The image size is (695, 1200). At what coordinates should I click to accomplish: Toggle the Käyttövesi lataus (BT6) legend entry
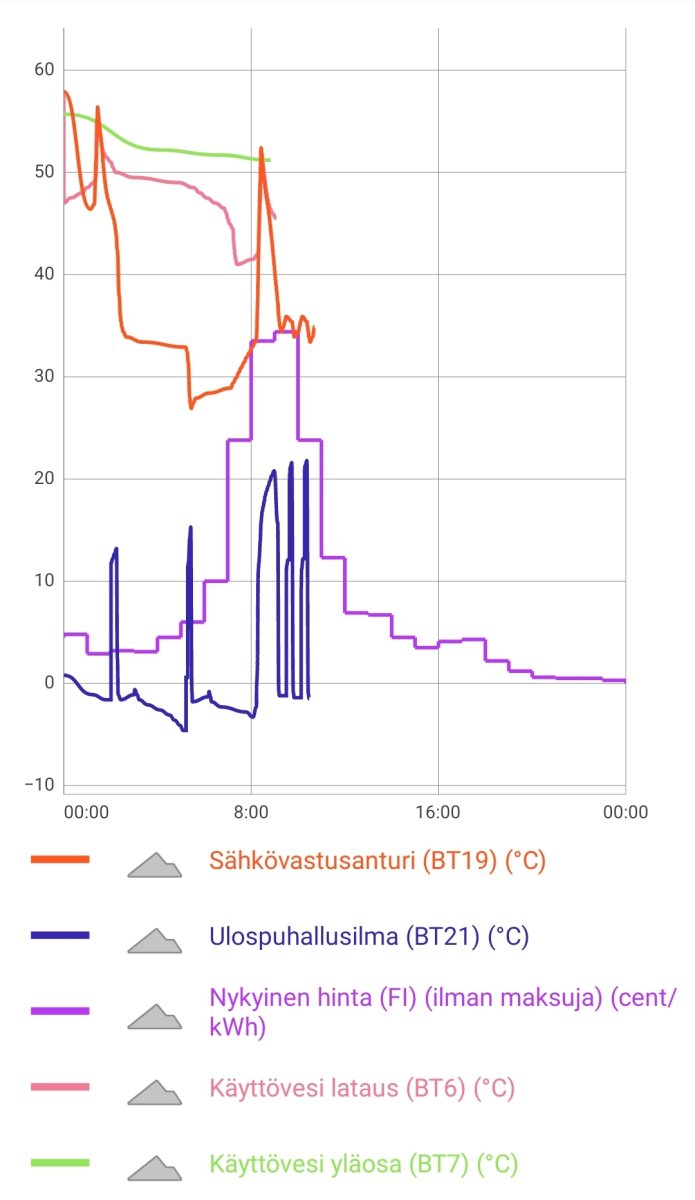coord(361,1088)
